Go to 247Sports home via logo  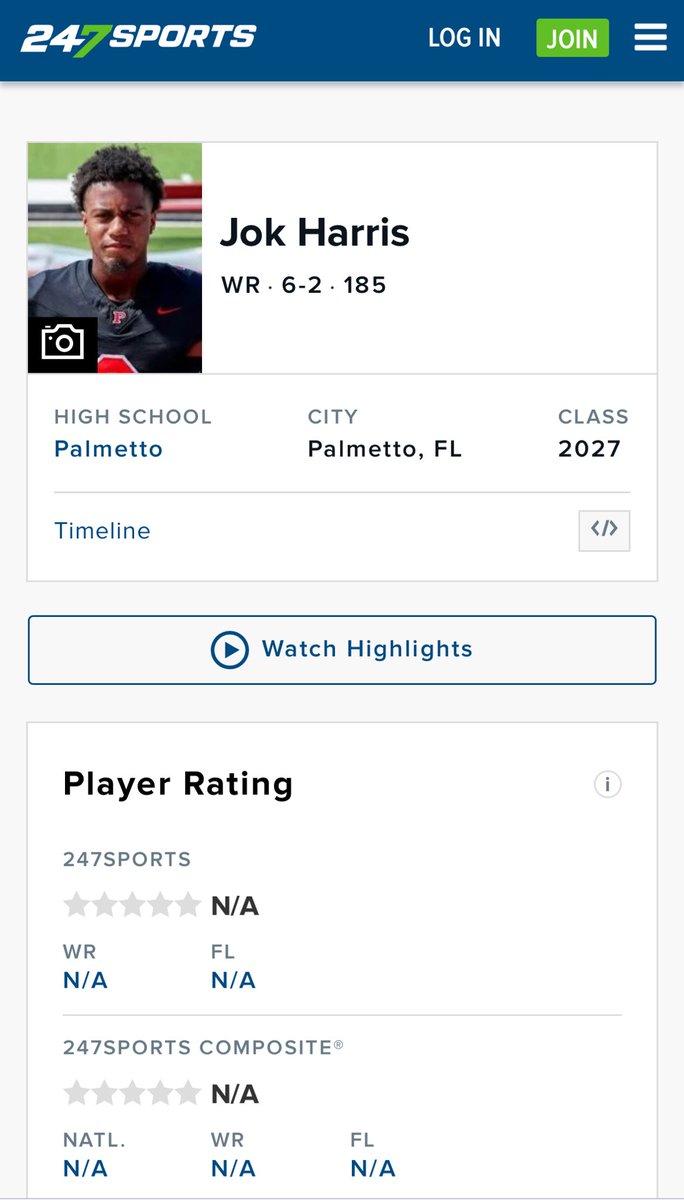tap(138, 38)
